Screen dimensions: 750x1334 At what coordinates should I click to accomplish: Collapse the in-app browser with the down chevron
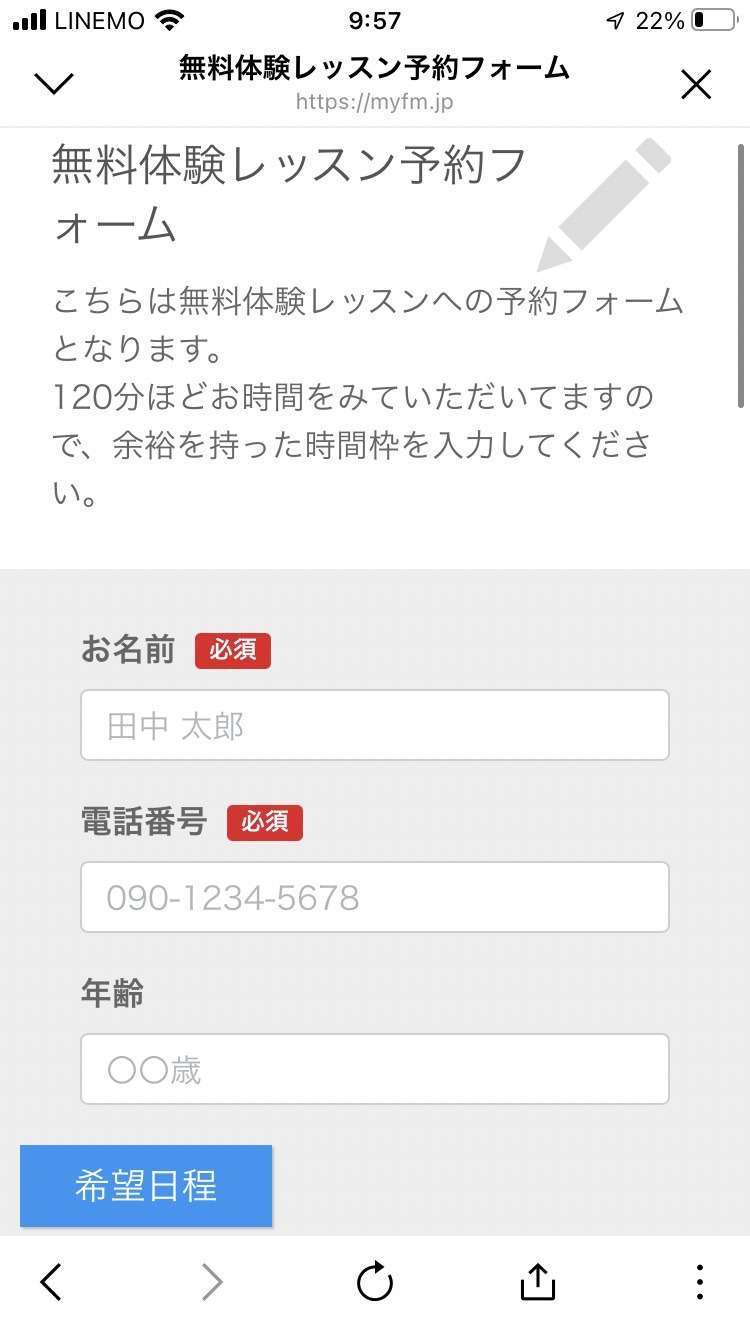click(x=54, y=84)
